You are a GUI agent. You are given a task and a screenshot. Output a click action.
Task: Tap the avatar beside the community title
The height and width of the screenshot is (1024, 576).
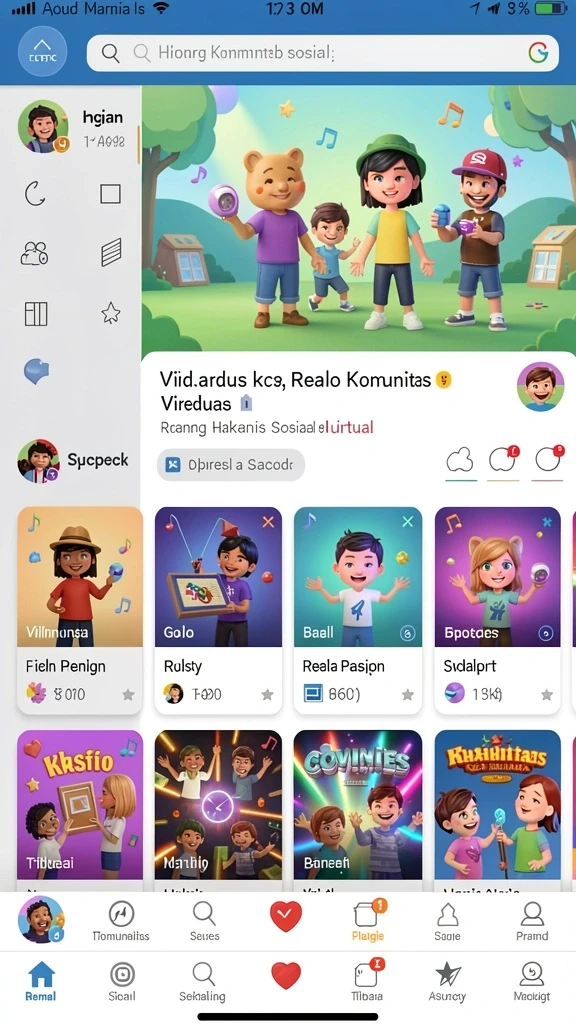point(540,387)
